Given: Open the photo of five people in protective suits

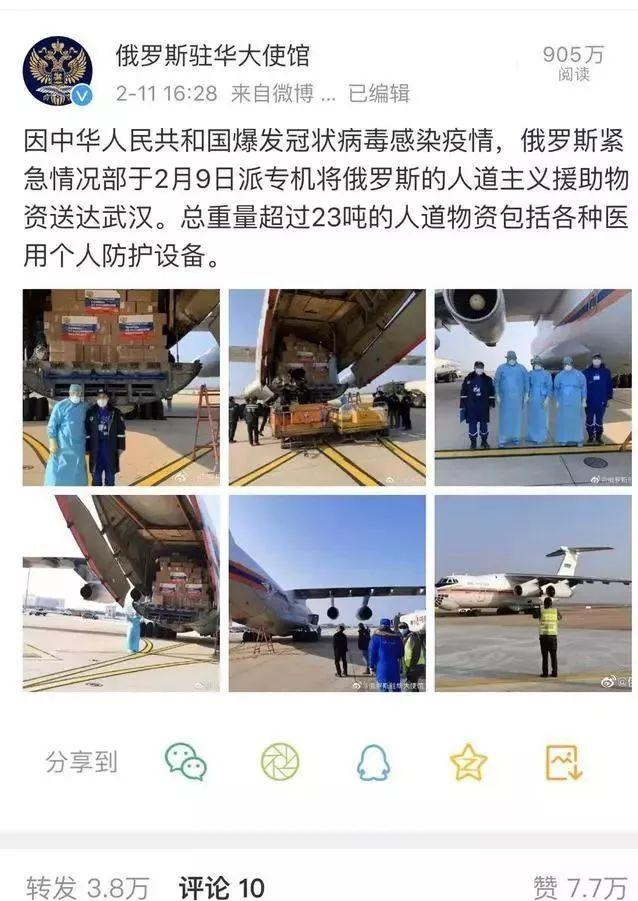Looking at the screenshot, I should pyautogui.click(x=532, y=387).
